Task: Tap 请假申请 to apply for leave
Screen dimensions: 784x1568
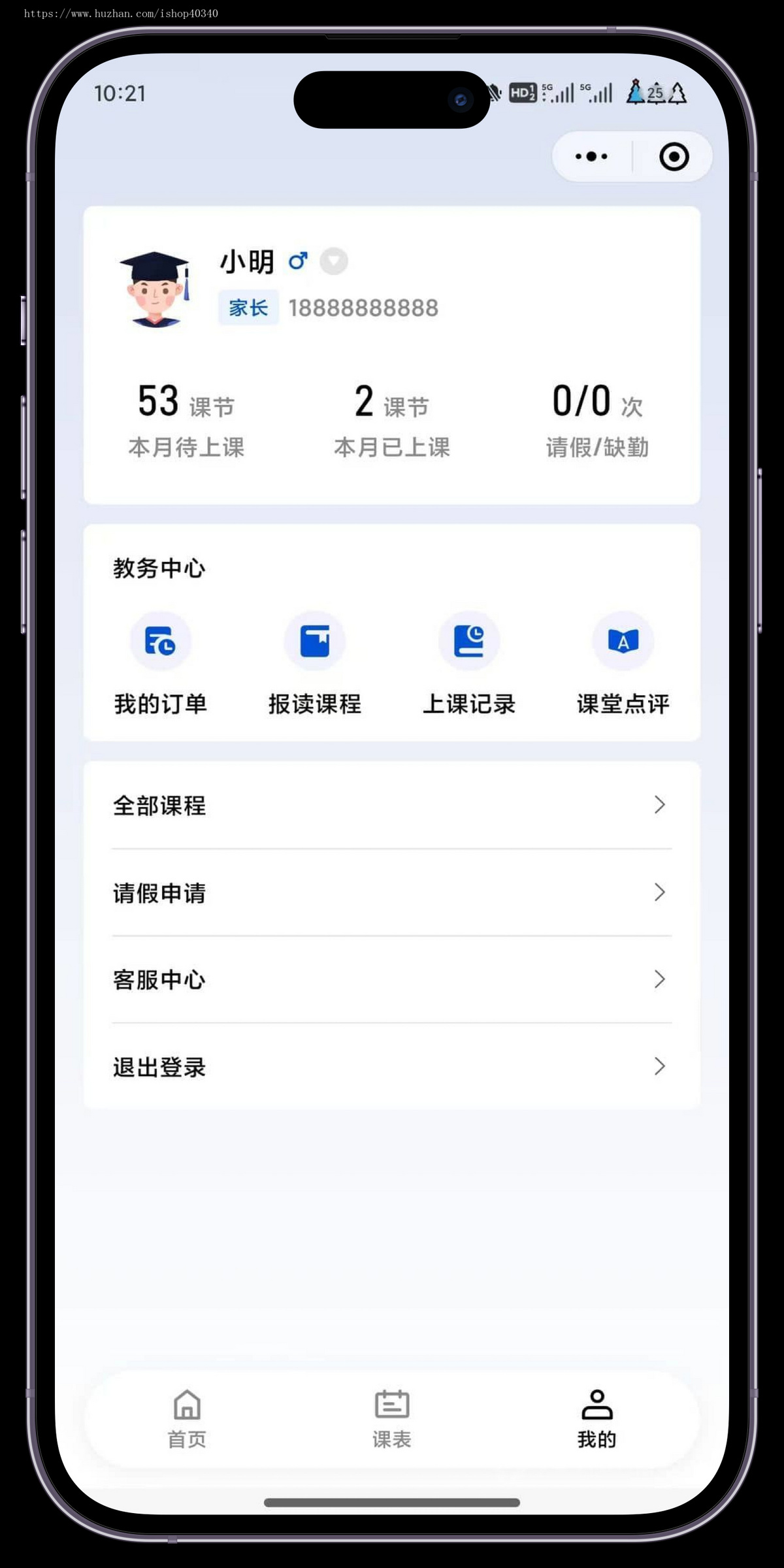Action: tap(159, 893)
